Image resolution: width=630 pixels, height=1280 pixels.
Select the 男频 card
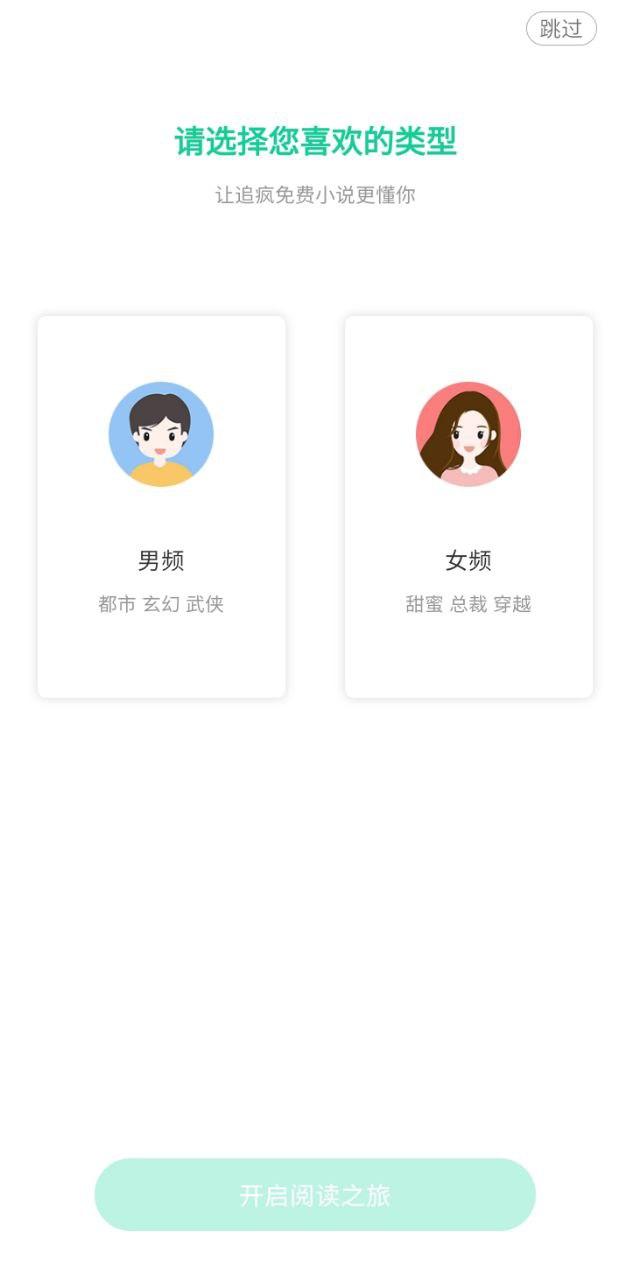point(161,507)
